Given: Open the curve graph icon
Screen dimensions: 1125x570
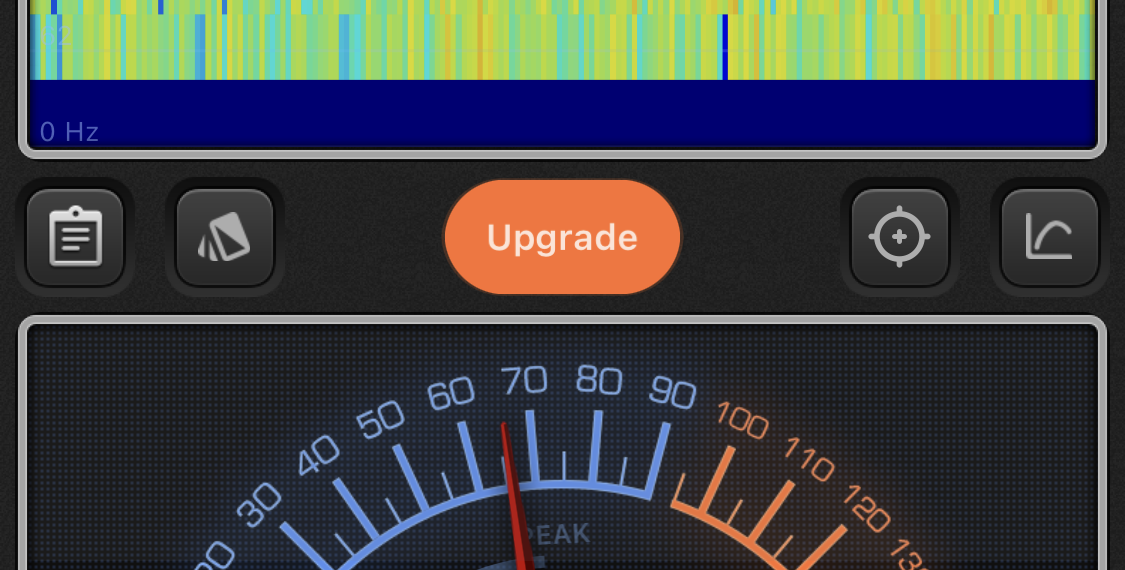Looking at the screenshot, I should point(1049,237).
